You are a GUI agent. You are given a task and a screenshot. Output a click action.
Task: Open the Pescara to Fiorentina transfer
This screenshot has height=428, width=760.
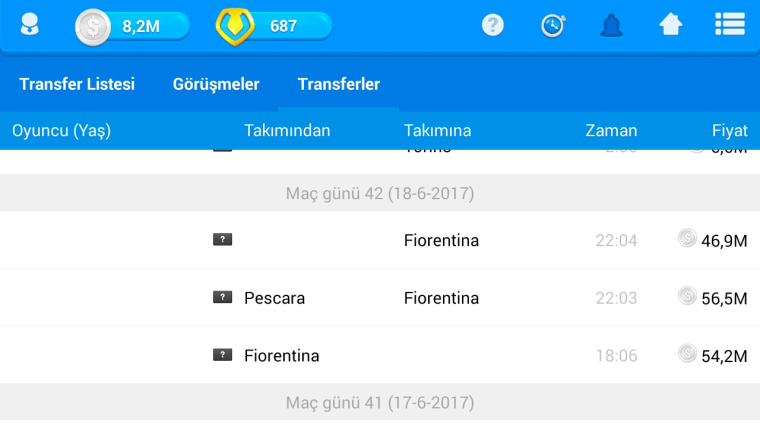[380, 298]
